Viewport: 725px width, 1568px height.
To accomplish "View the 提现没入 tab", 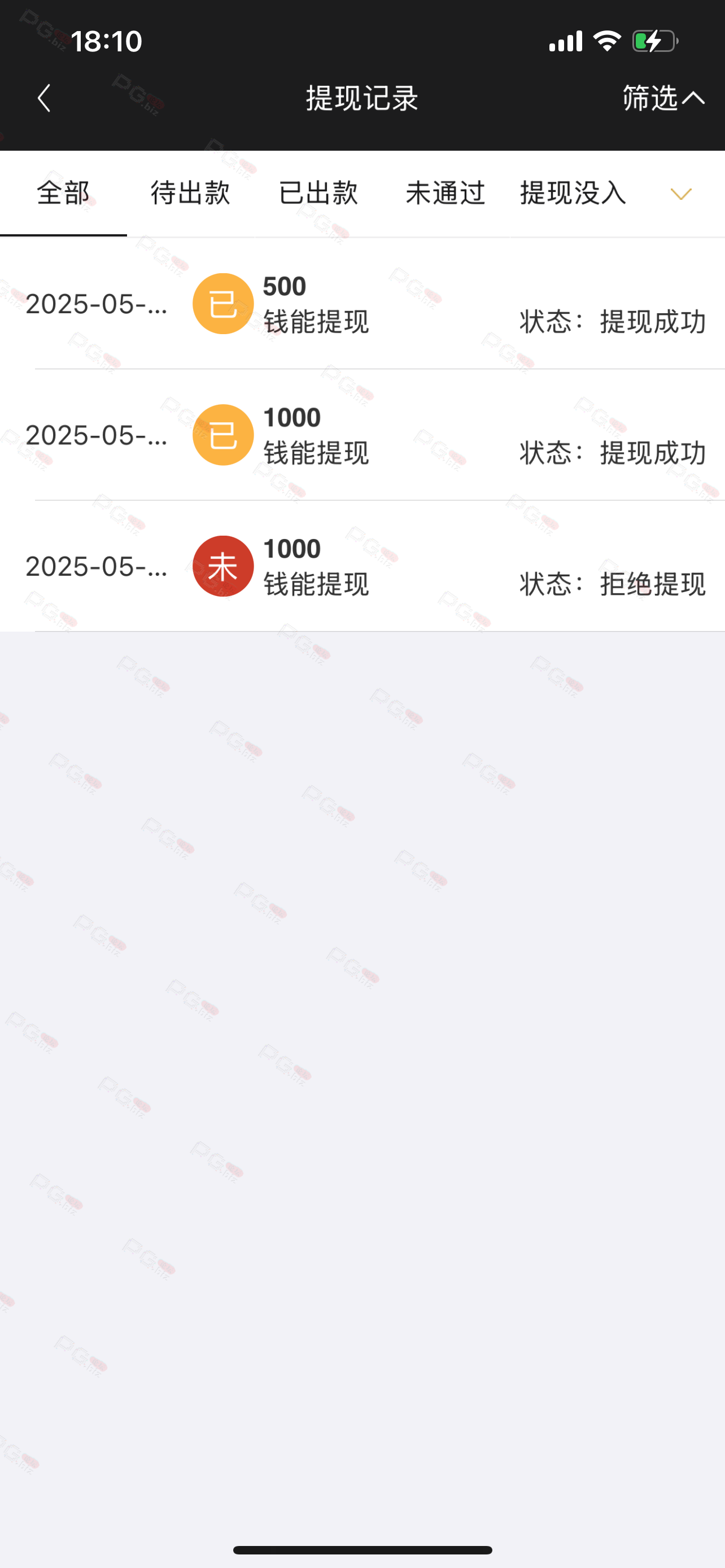I will [x=573, y=194].
